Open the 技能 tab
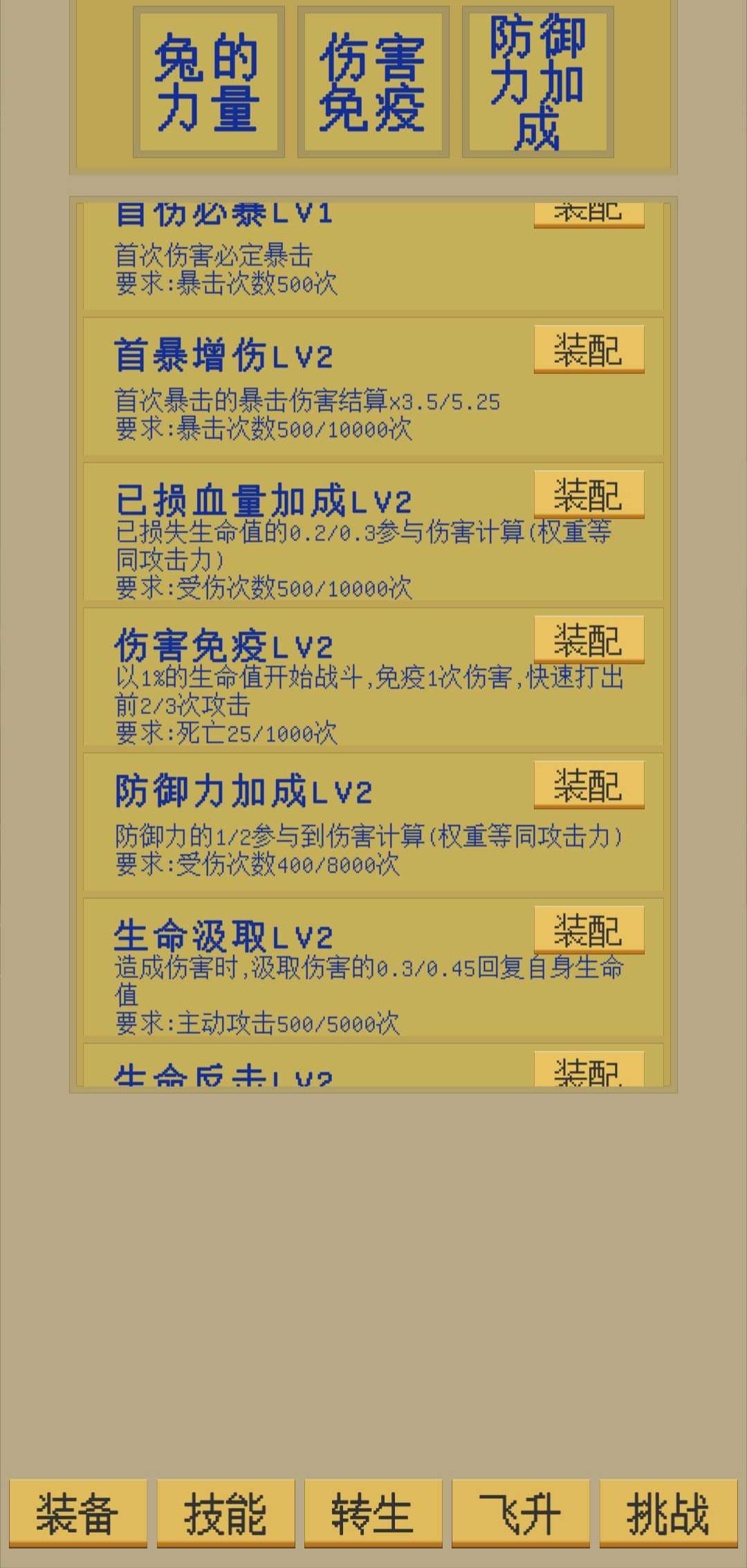 click(225, 1513)
